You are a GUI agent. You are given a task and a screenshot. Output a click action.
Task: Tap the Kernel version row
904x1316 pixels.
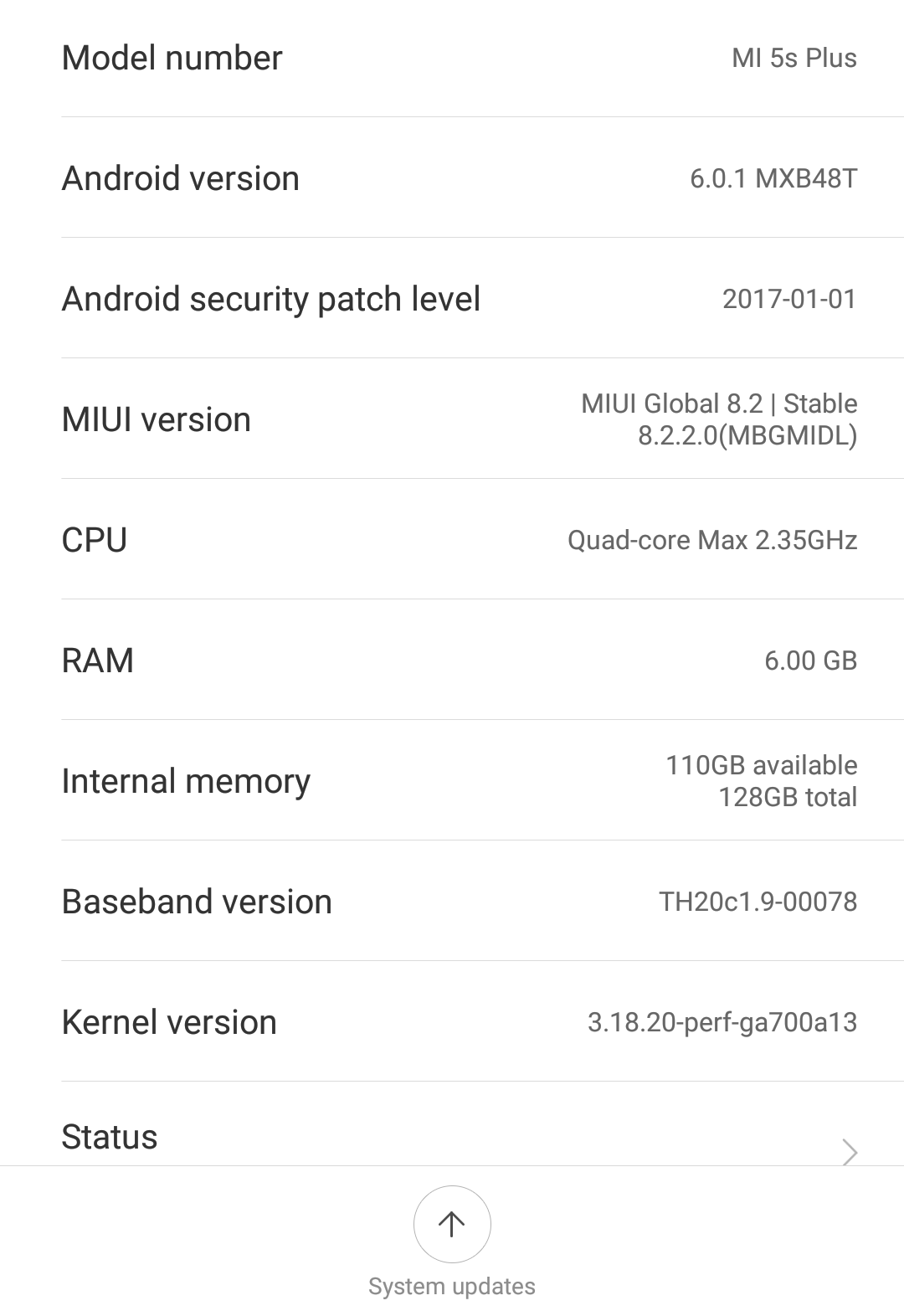(452, 1021)
